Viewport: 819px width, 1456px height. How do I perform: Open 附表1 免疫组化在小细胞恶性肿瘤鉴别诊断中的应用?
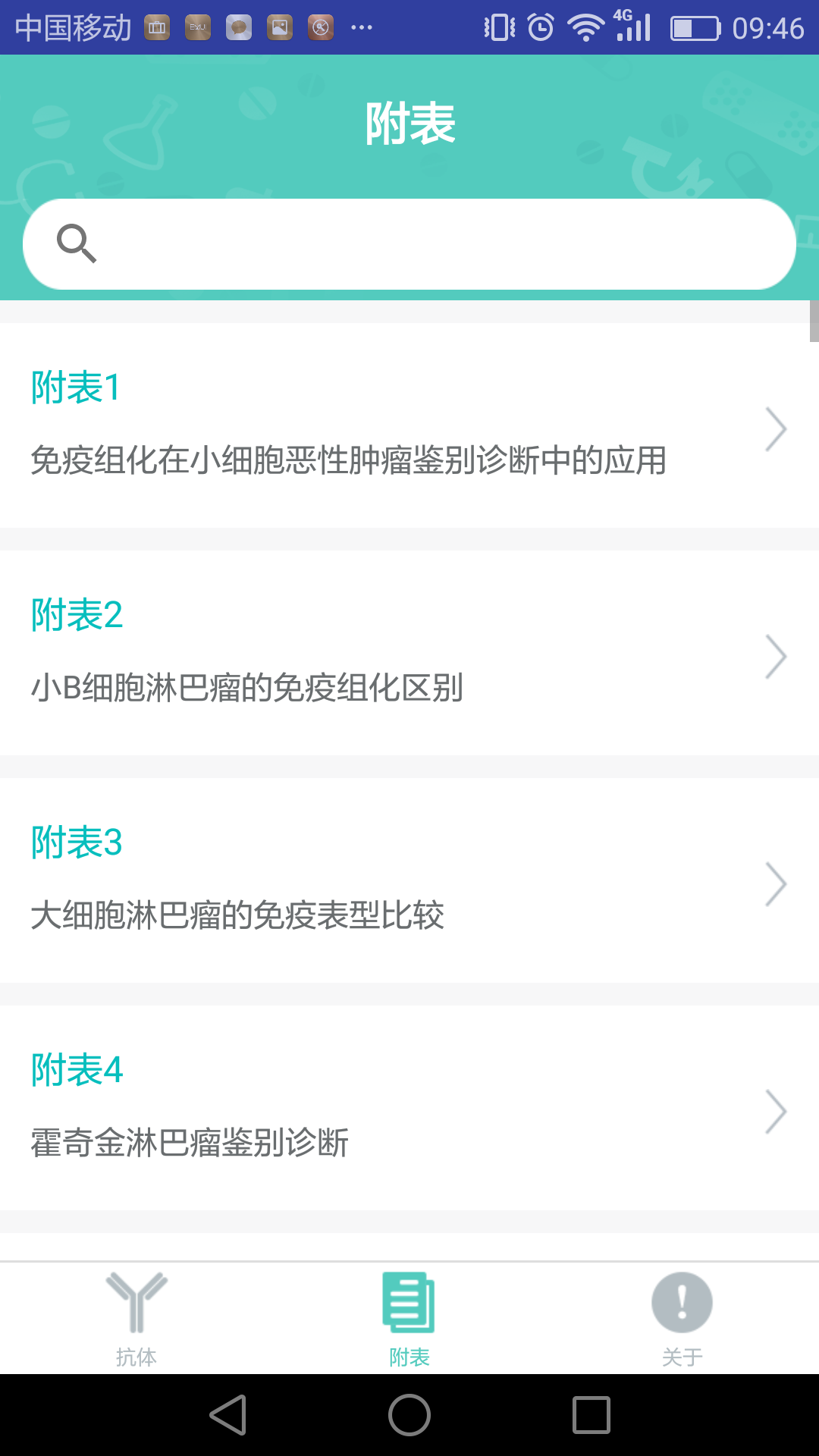coord(409,425)
